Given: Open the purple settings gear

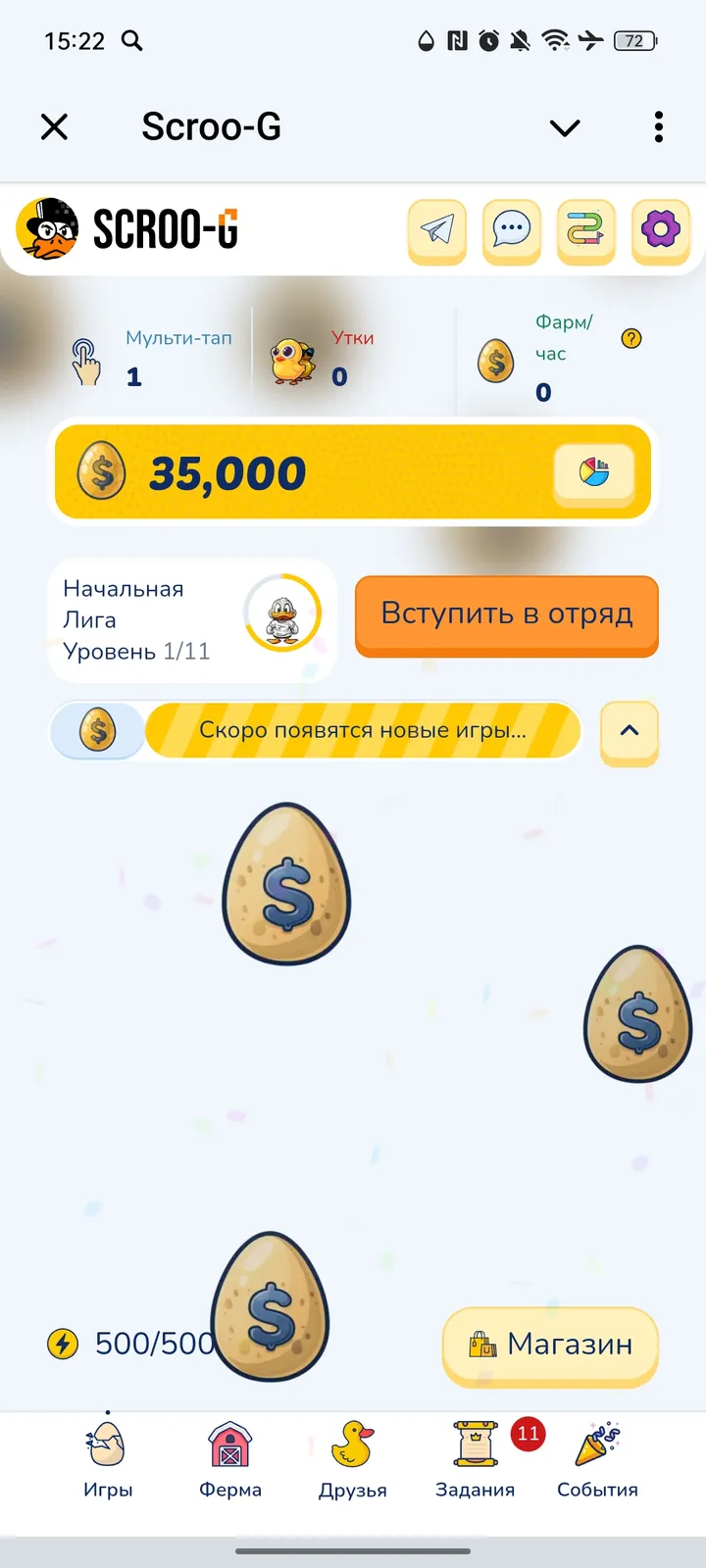Looking at the screenshot, I should [x=661, y=231].
